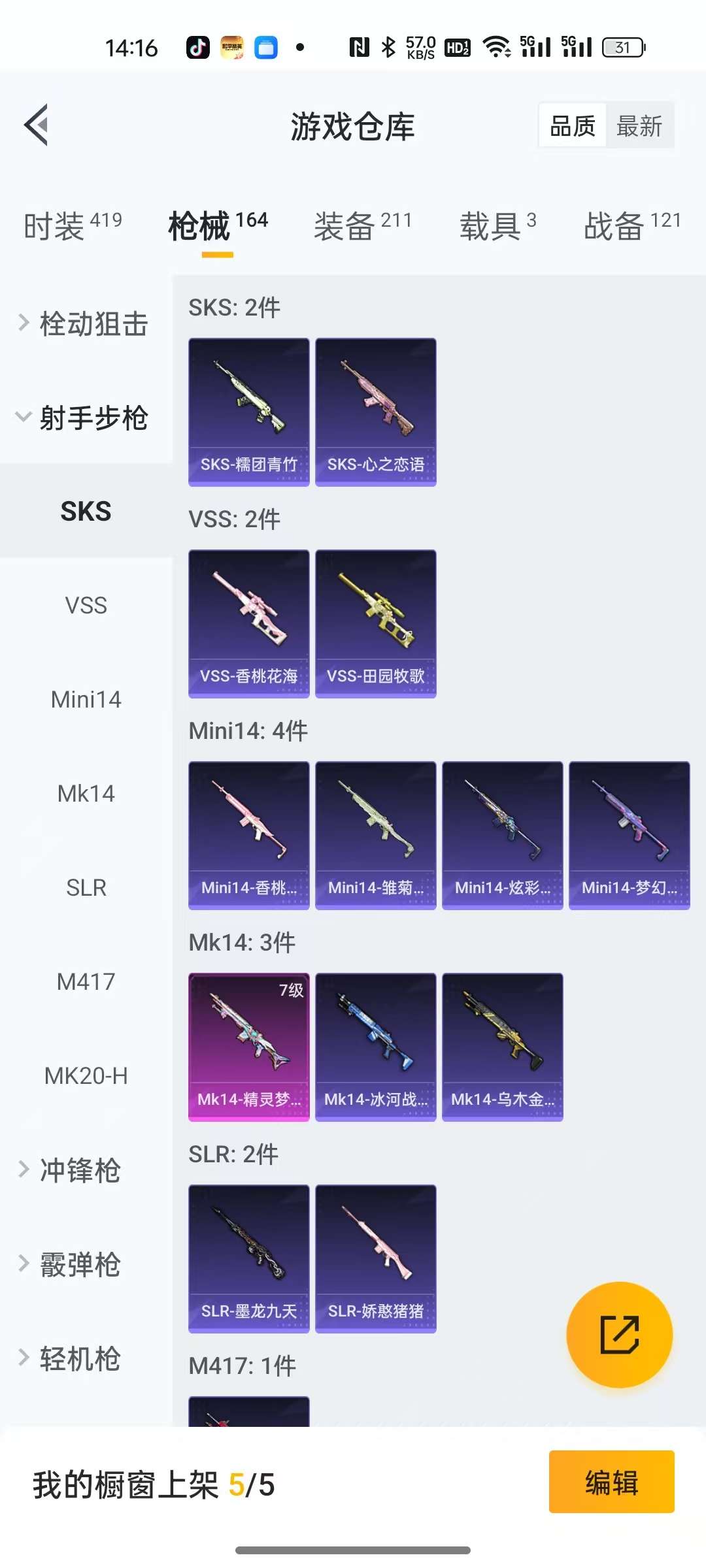Open the SLR-墨龙九天 skin
The image size is (706, 1568).
pos(248,1258)
